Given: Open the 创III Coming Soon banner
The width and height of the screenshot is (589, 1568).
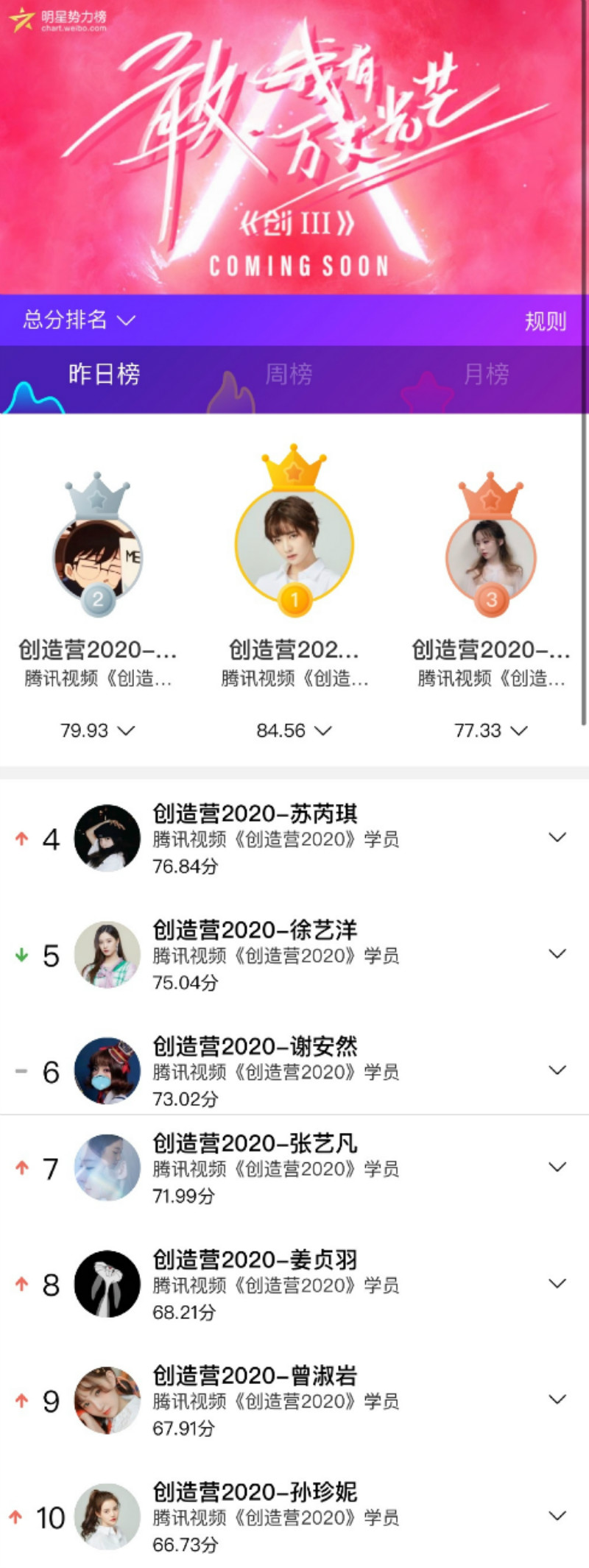Looking at the screenshot, I should coord(294,147).
